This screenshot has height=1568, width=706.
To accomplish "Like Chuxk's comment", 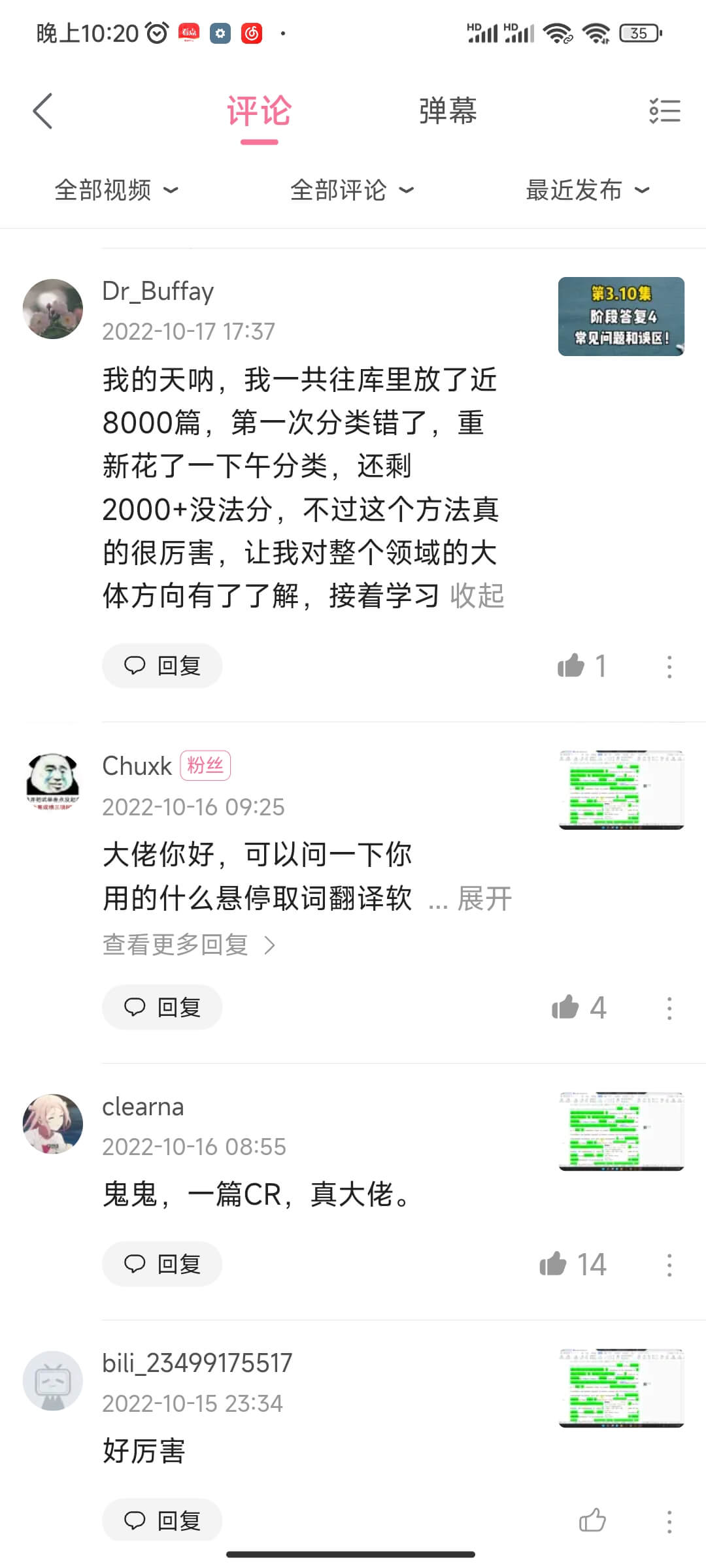I will pyautogui.click(x=566, y=1007).
